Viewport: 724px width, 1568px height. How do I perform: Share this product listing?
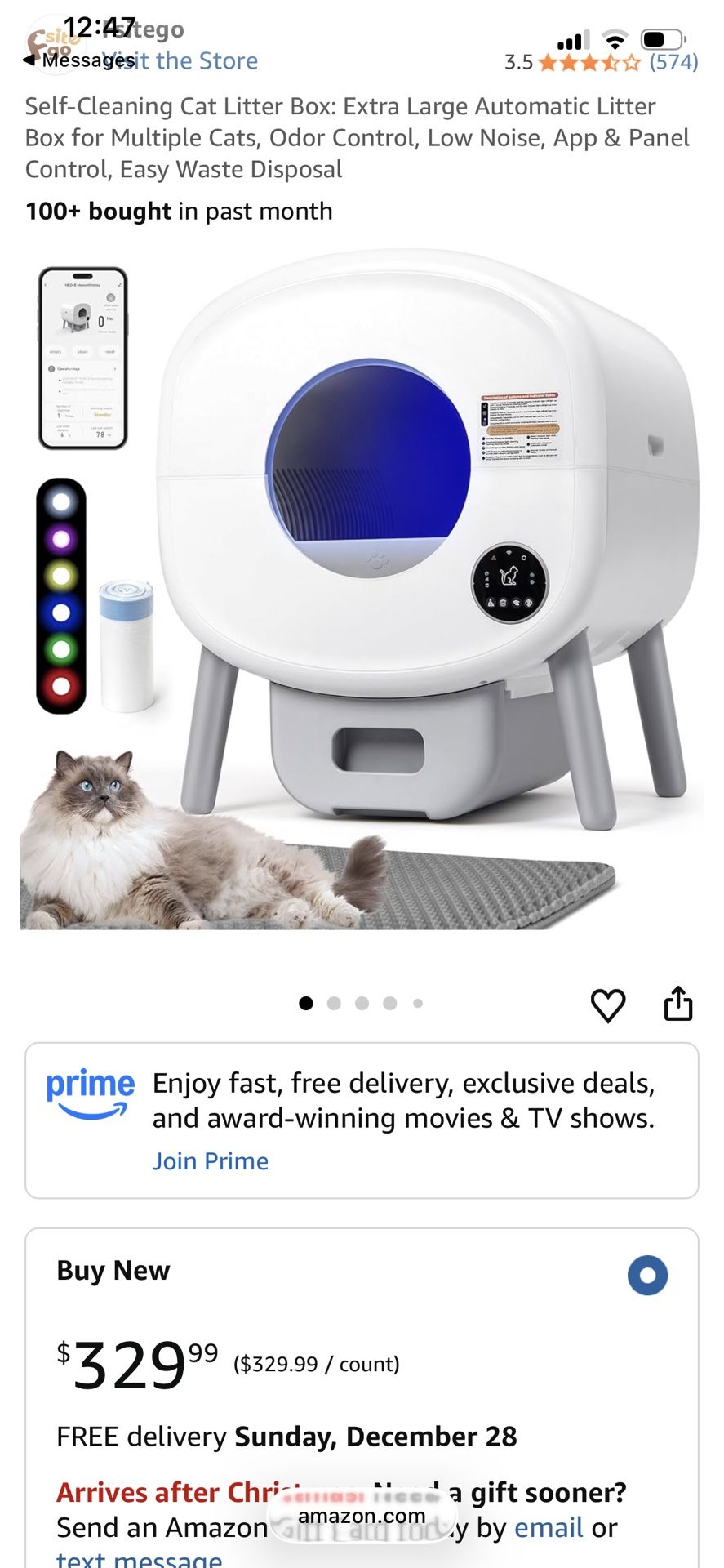(x=678, y=1004)
